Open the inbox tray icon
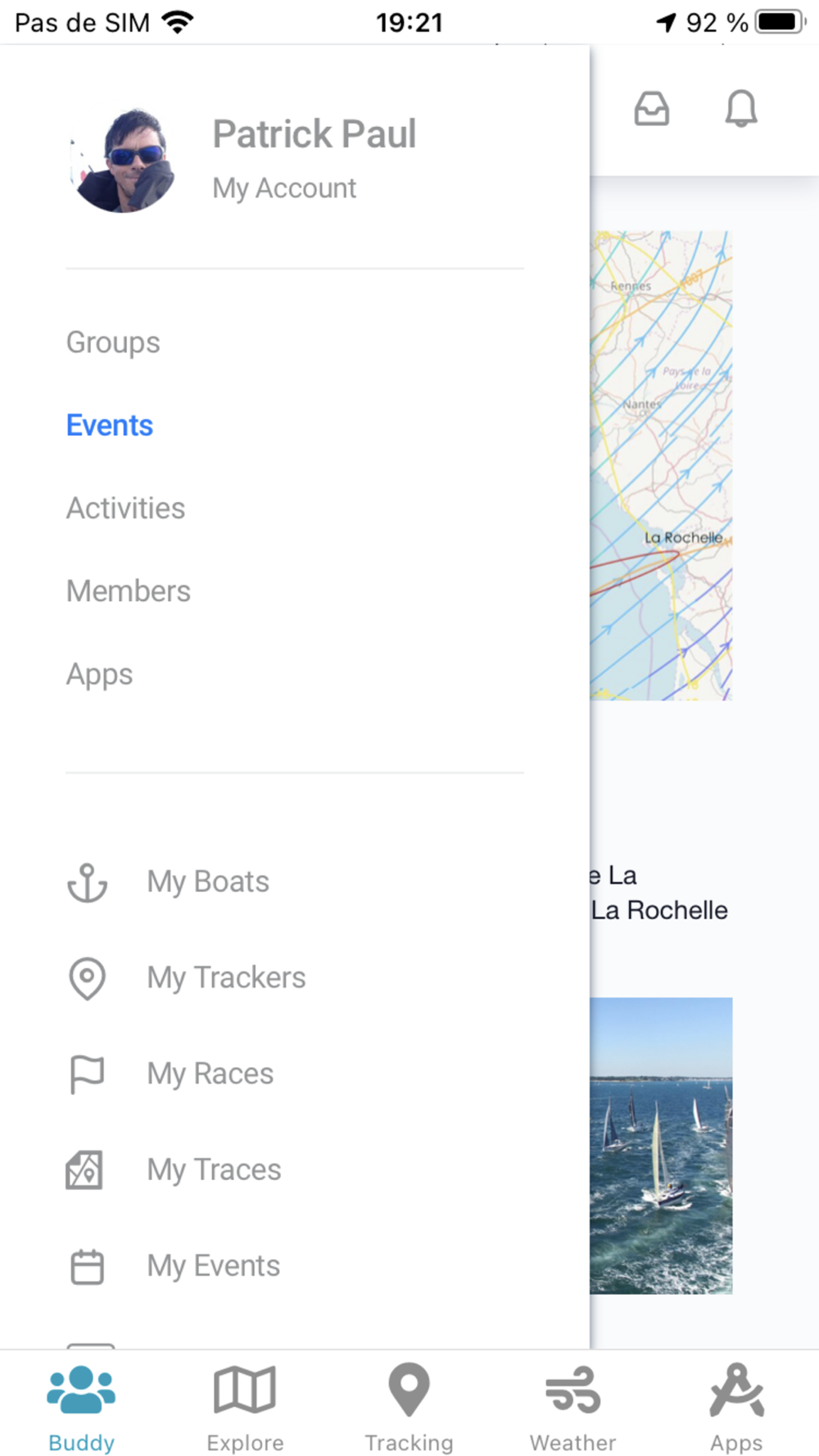 [652, 108]
